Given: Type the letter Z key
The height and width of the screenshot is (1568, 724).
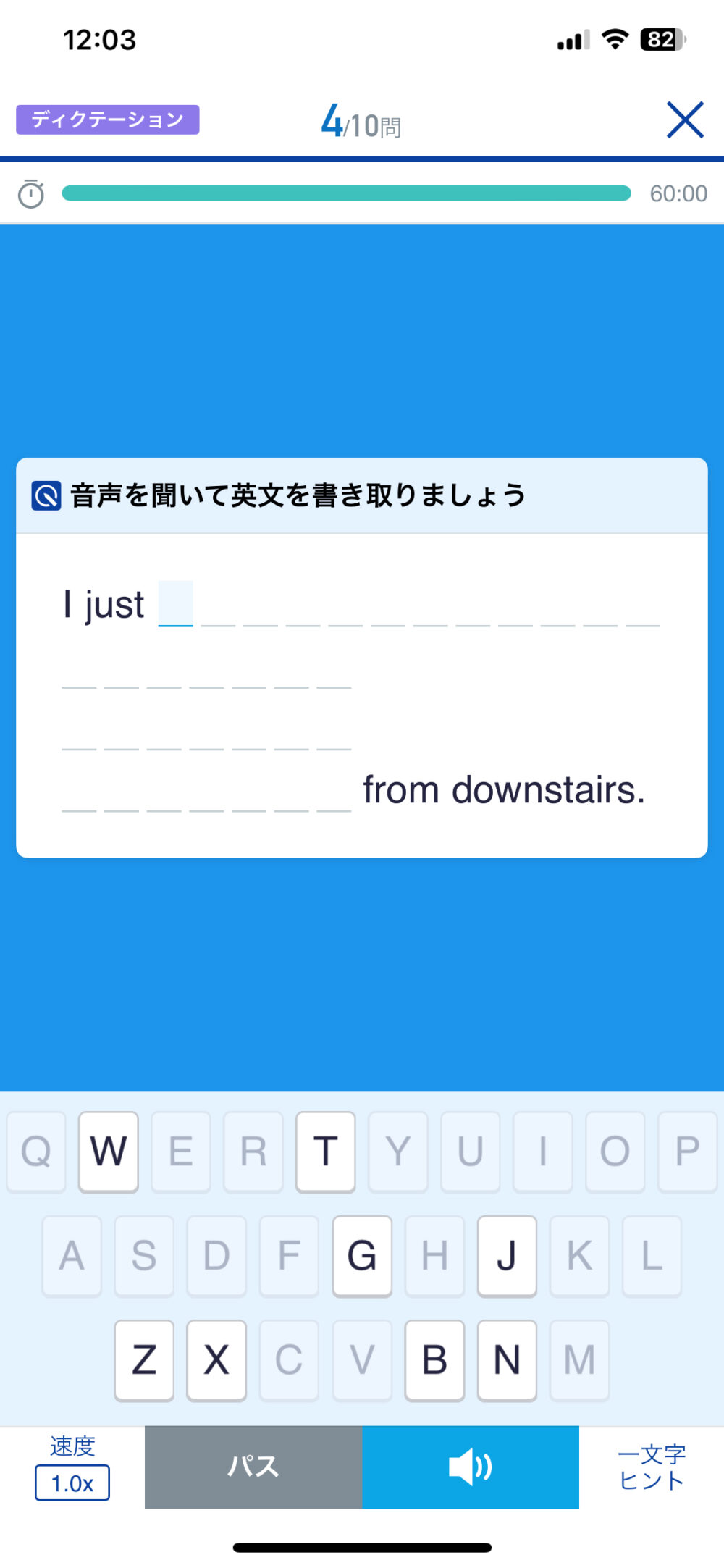Looking at the screenshot, I should (x=144, y=1360).
